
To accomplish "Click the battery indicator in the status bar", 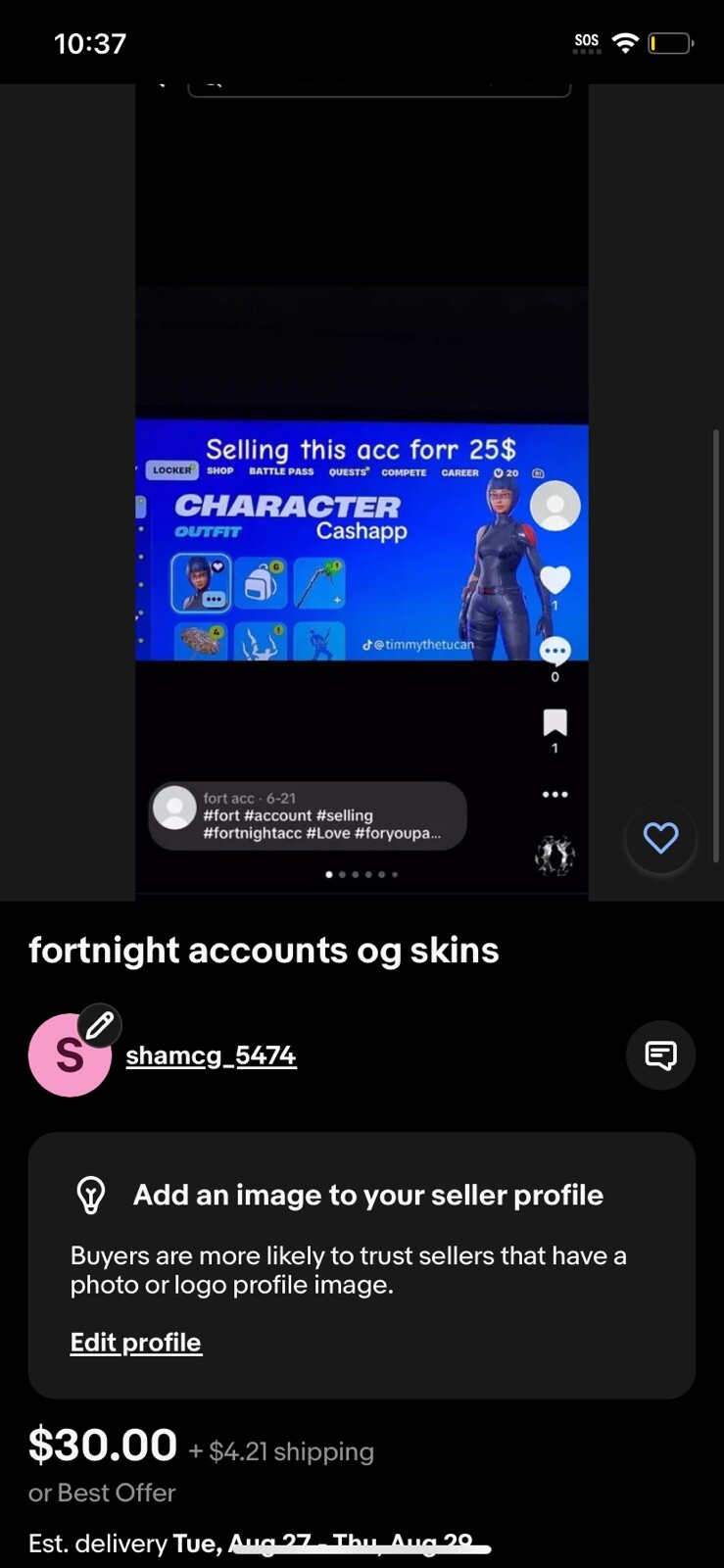I will tap(670, 43).
